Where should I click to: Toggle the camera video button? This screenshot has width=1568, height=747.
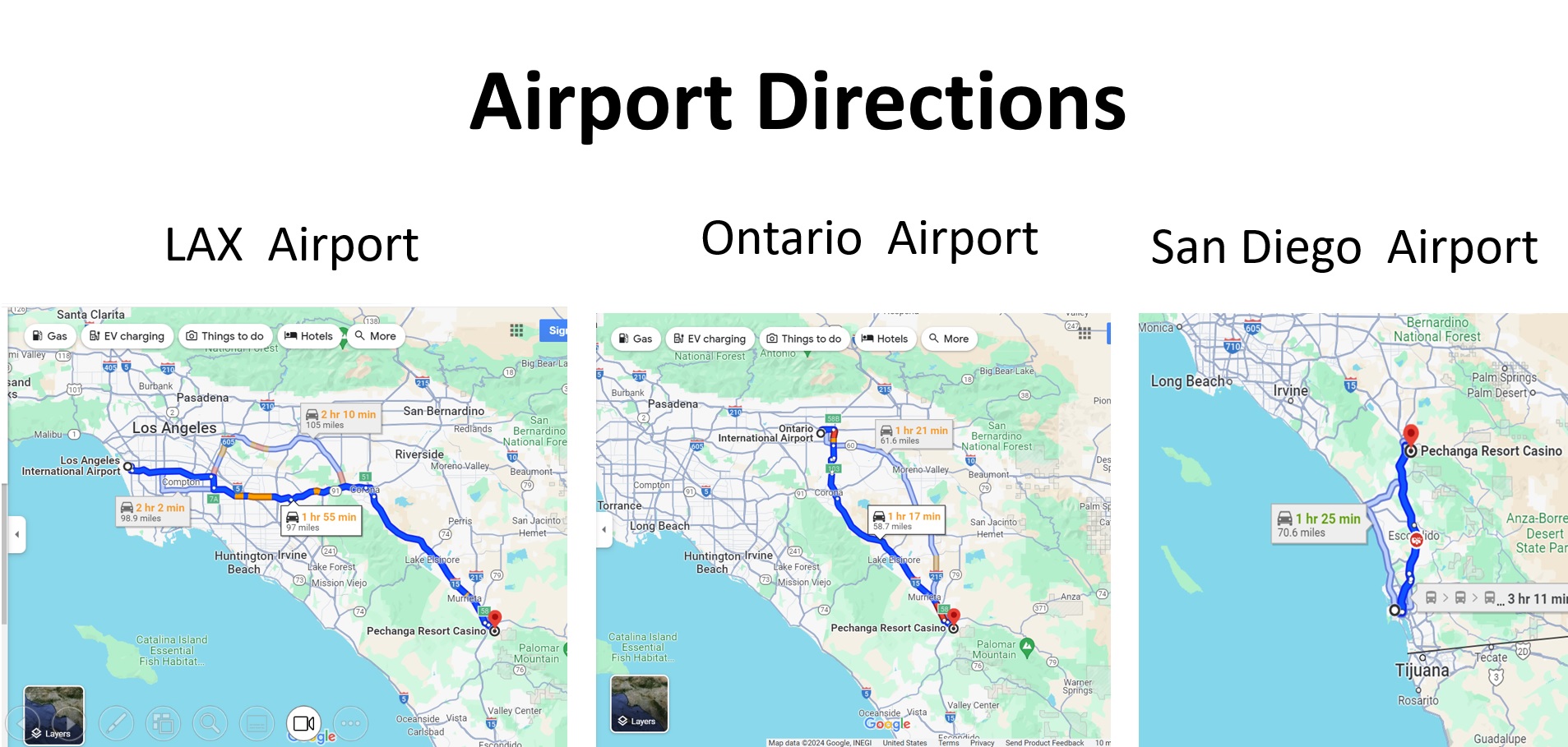(x=303, y=724)
